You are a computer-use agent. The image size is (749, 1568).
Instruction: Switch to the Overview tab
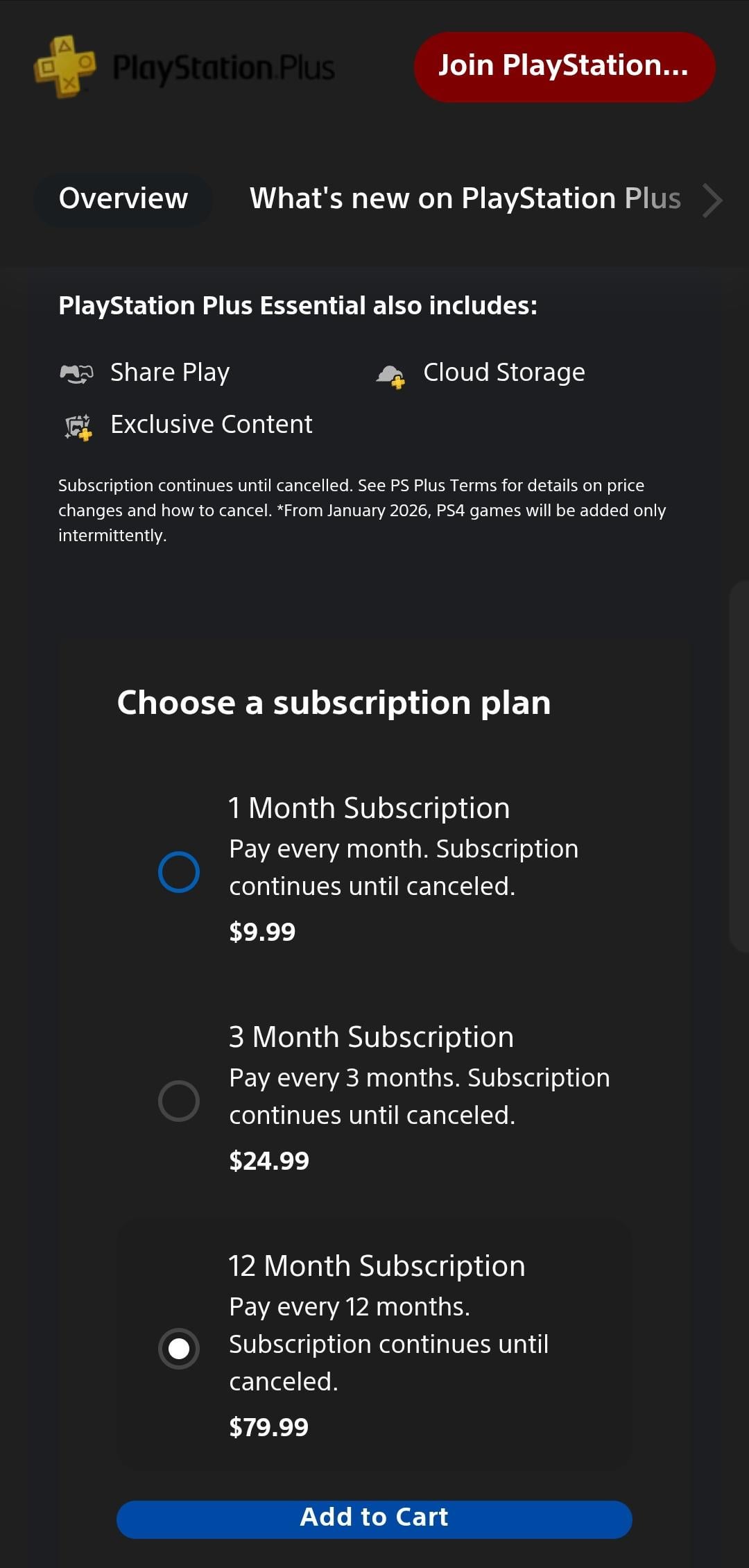[x=123, y=199]
